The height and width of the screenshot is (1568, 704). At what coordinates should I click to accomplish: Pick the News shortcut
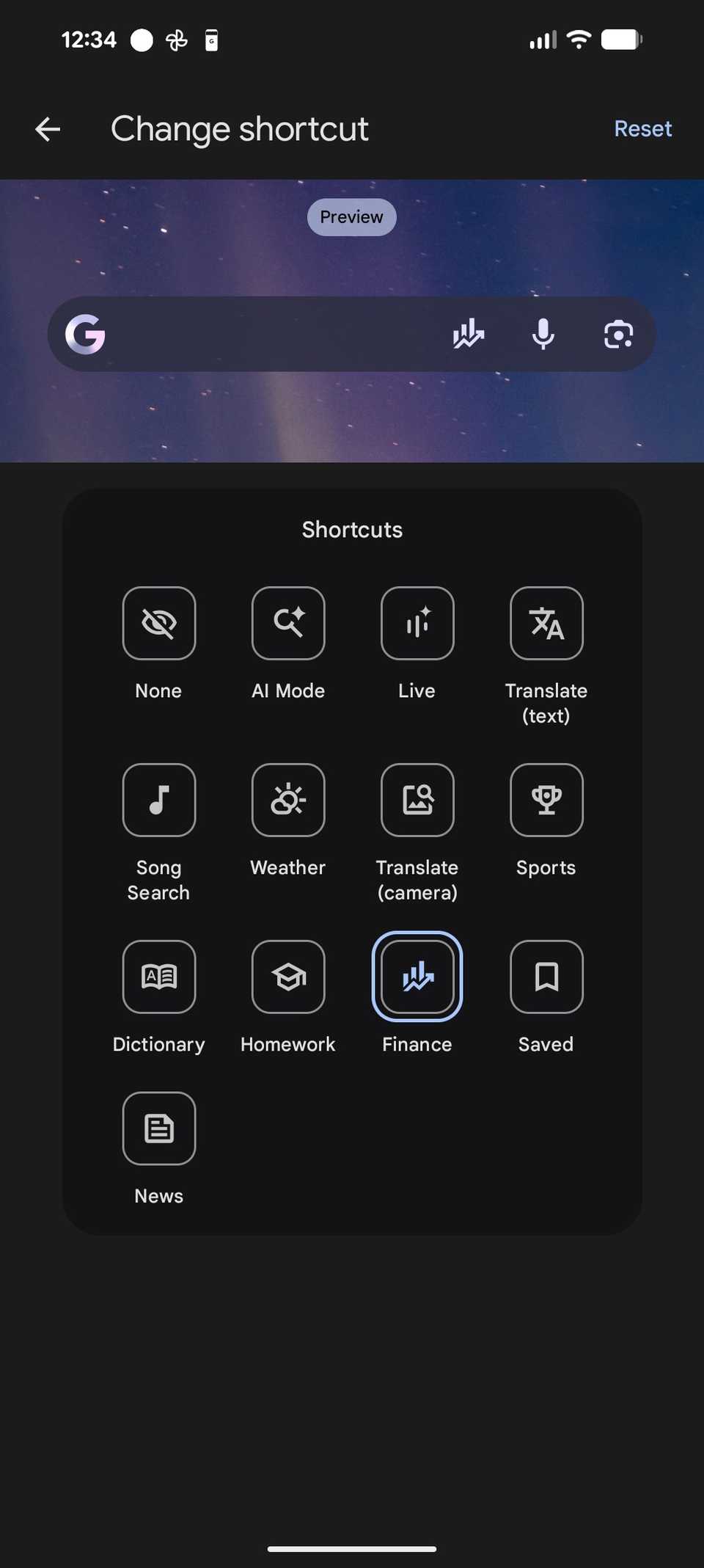tap(158, 1128)
